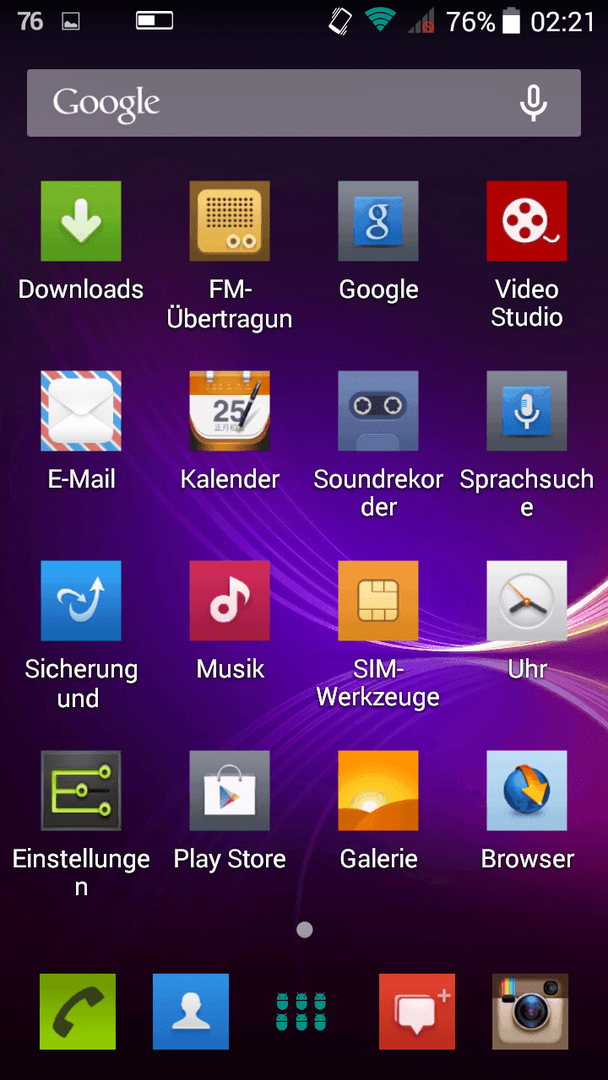This screenshot has height=1080, width=608.
Task: Open the app drawer
Action: tap(303, 1011)
